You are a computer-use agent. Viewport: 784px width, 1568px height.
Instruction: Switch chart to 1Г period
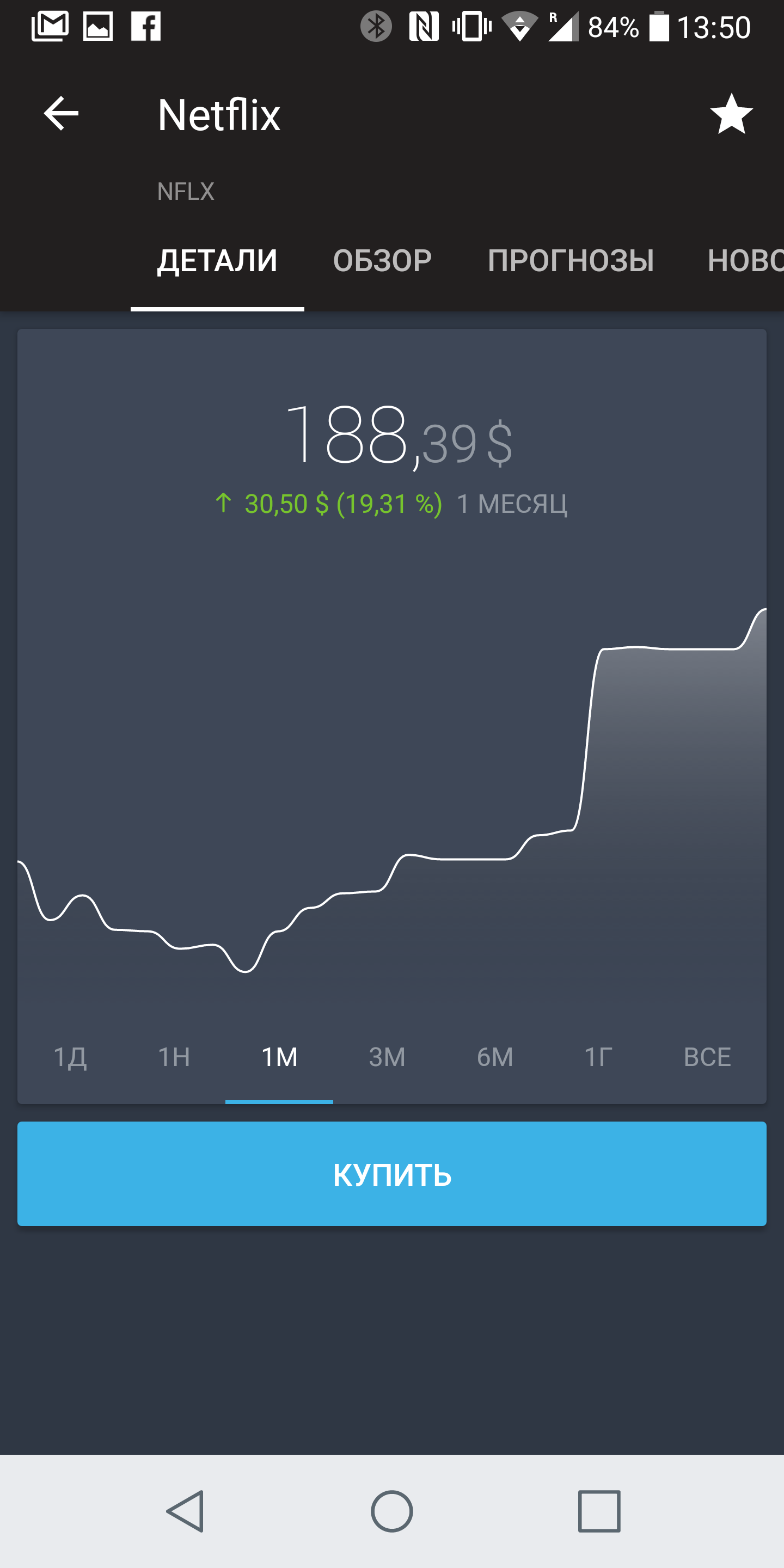point(598,1057)
